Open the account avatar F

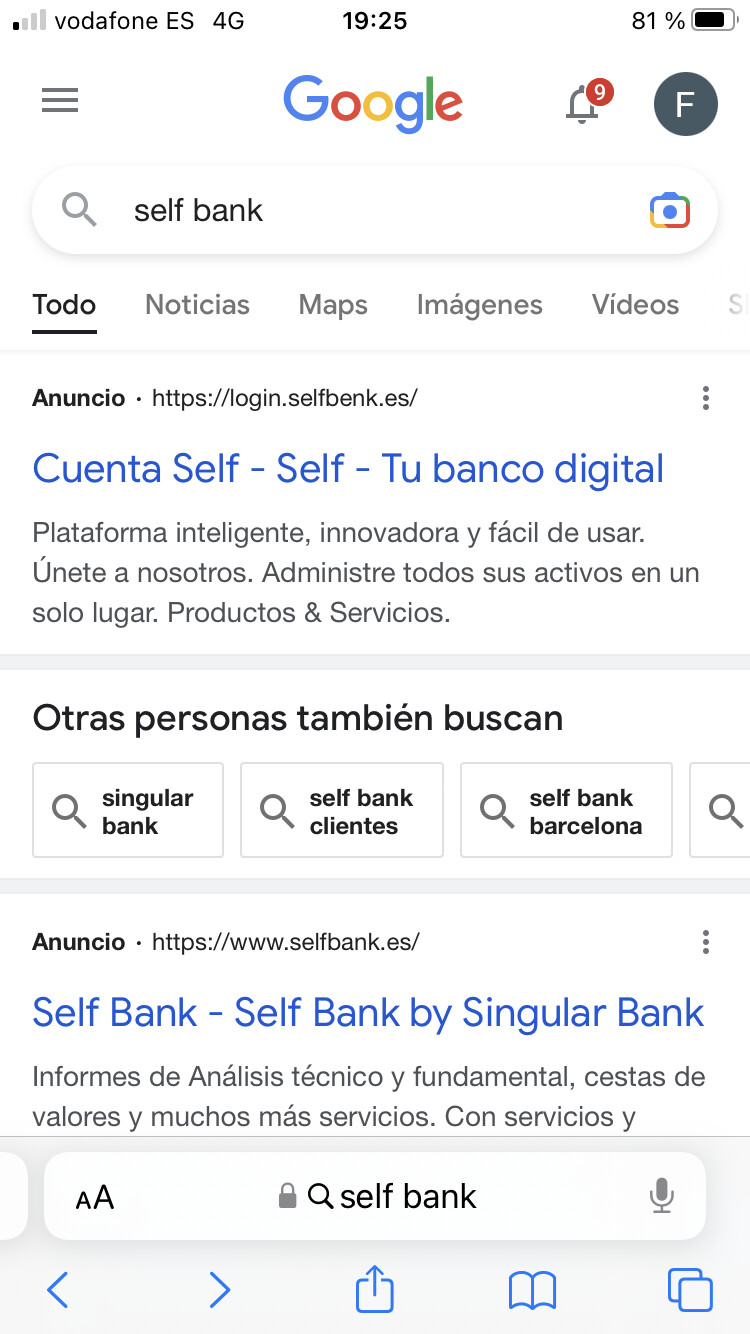(685, 104)
